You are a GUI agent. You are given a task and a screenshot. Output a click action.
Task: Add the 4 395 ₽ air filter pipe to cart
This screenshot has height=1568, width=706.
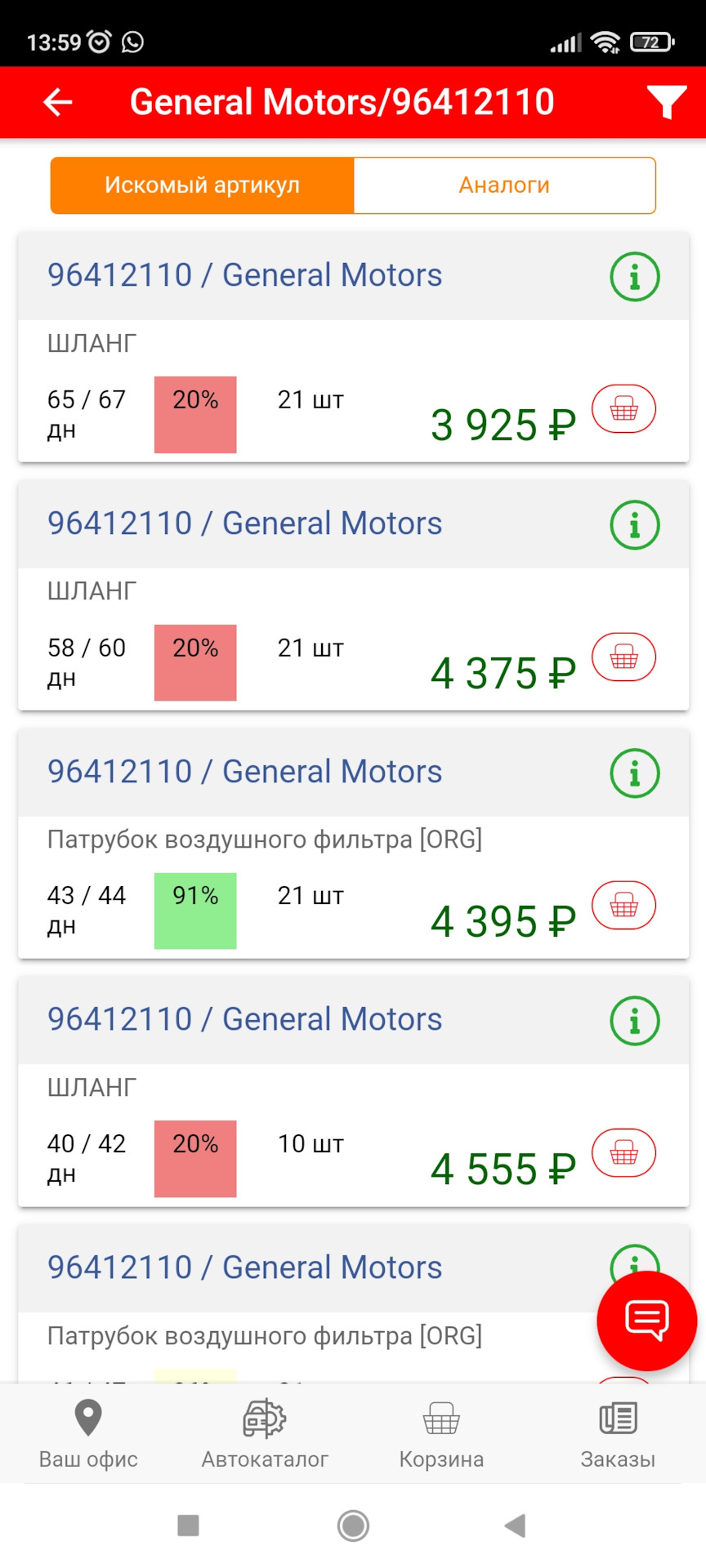(x=623, y=905)
